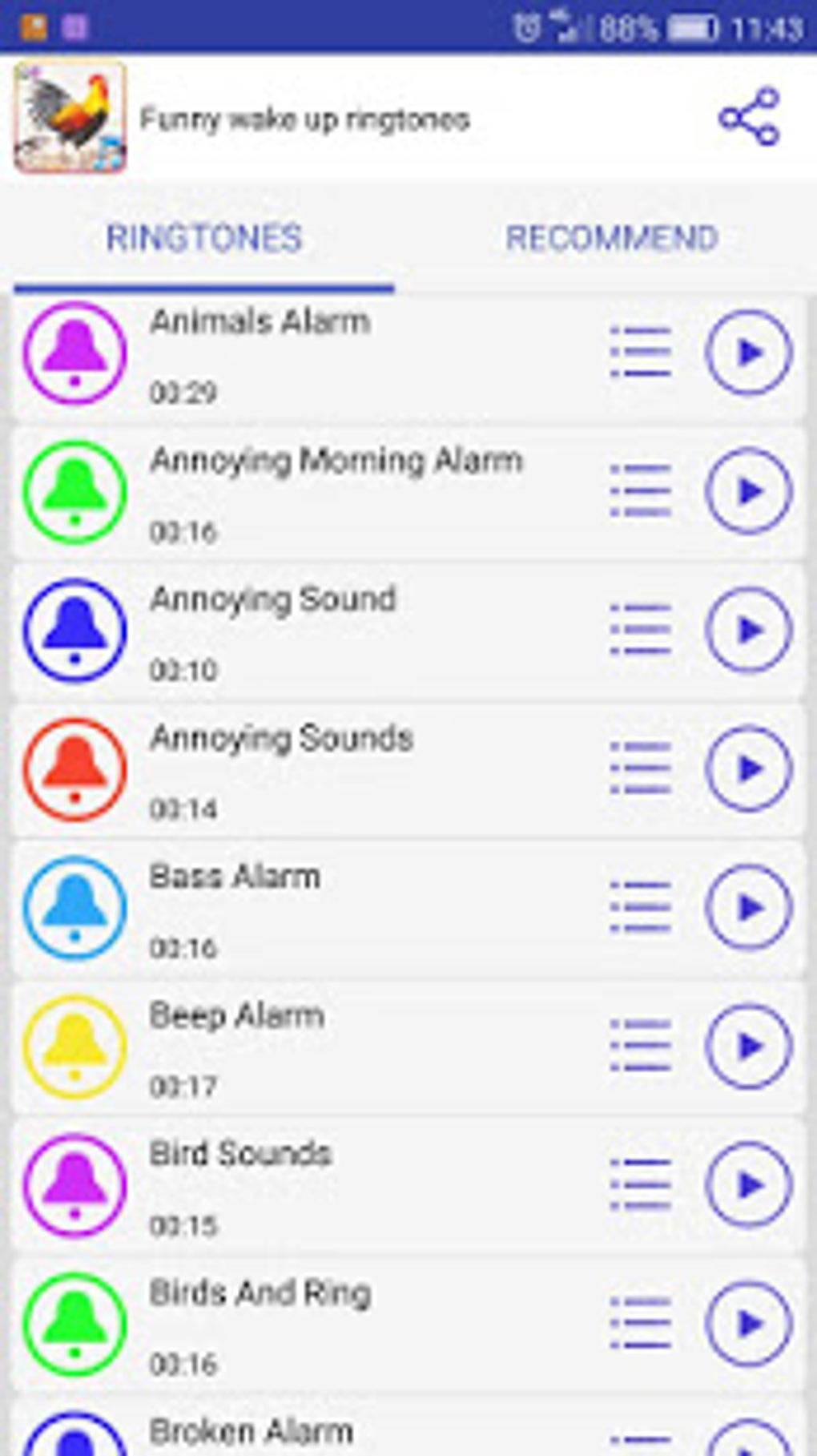Play the Animals Alarm ringtone

coord(749,353)
